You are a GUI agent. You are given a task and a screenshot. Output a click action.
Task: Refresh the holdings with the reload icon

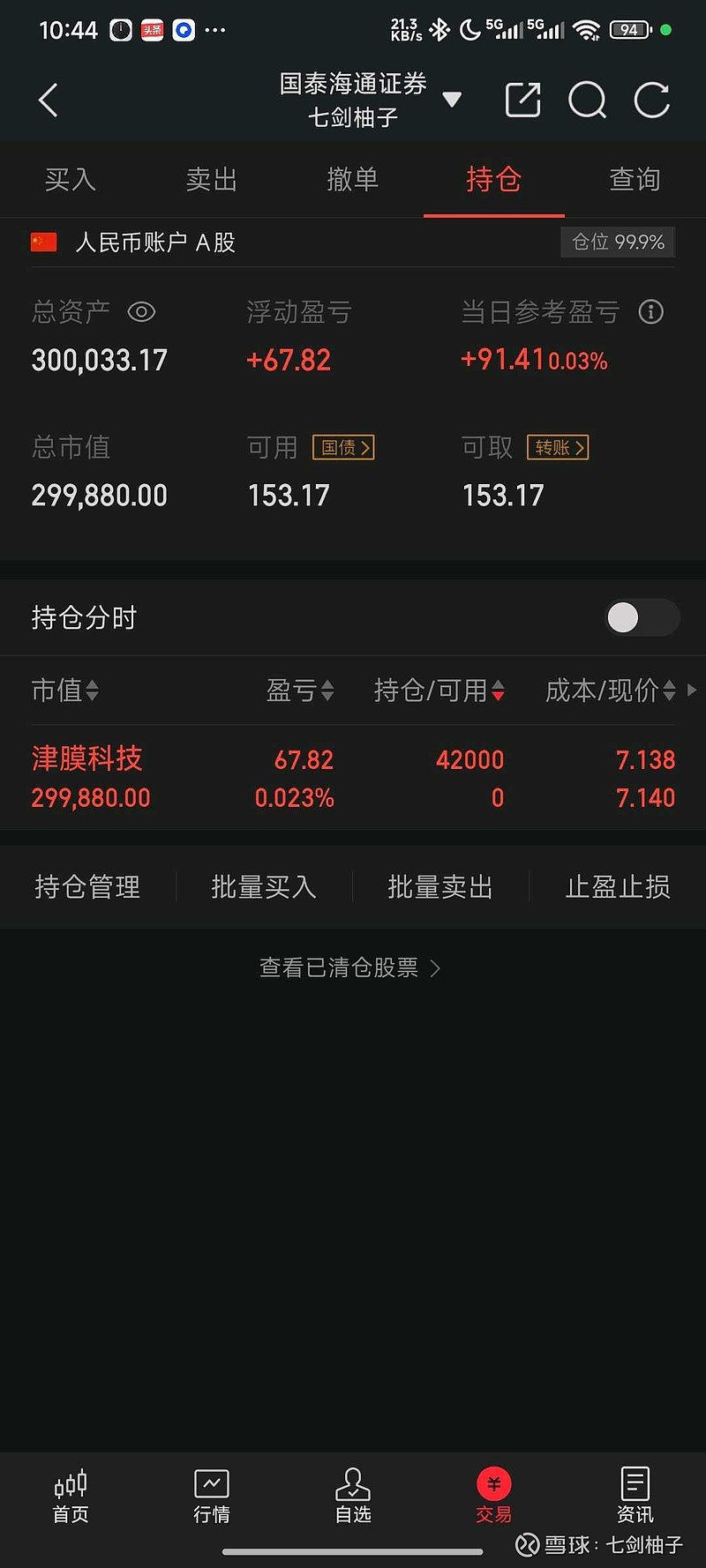652,100
